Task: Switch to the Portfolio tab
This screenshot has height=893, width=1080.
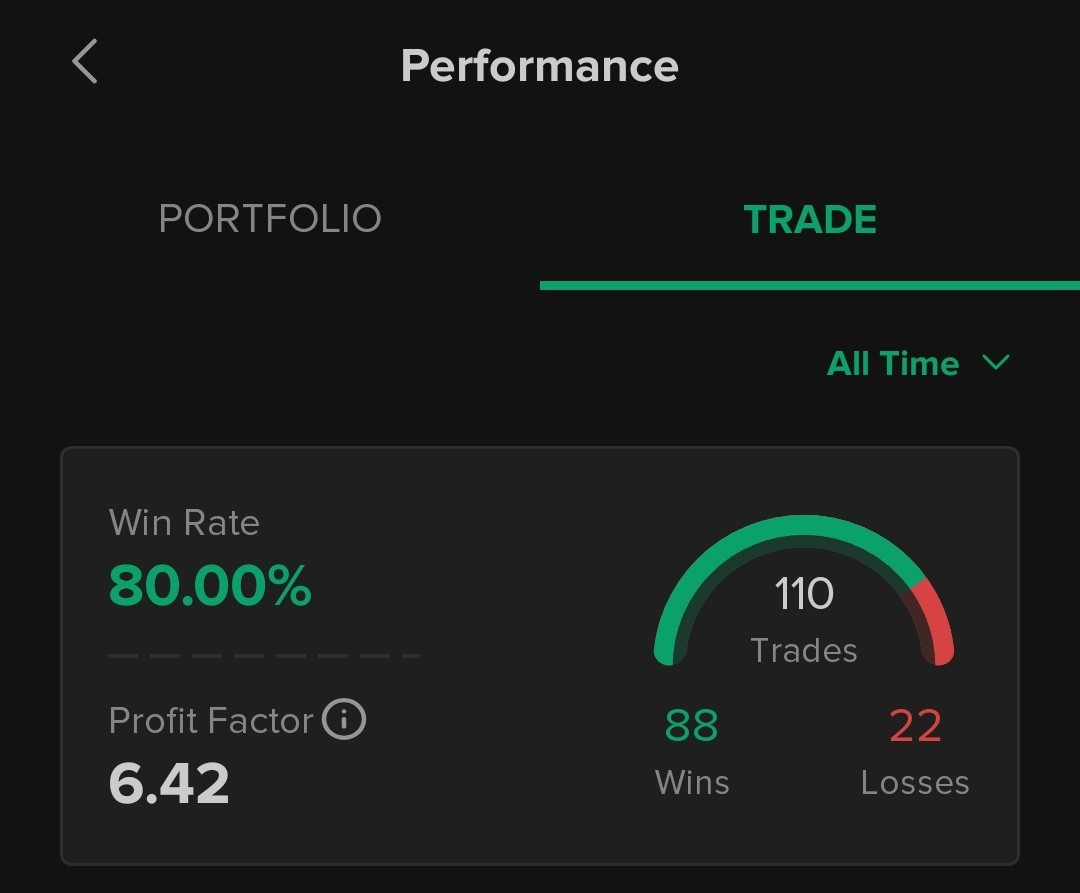Action: [270, 219]
